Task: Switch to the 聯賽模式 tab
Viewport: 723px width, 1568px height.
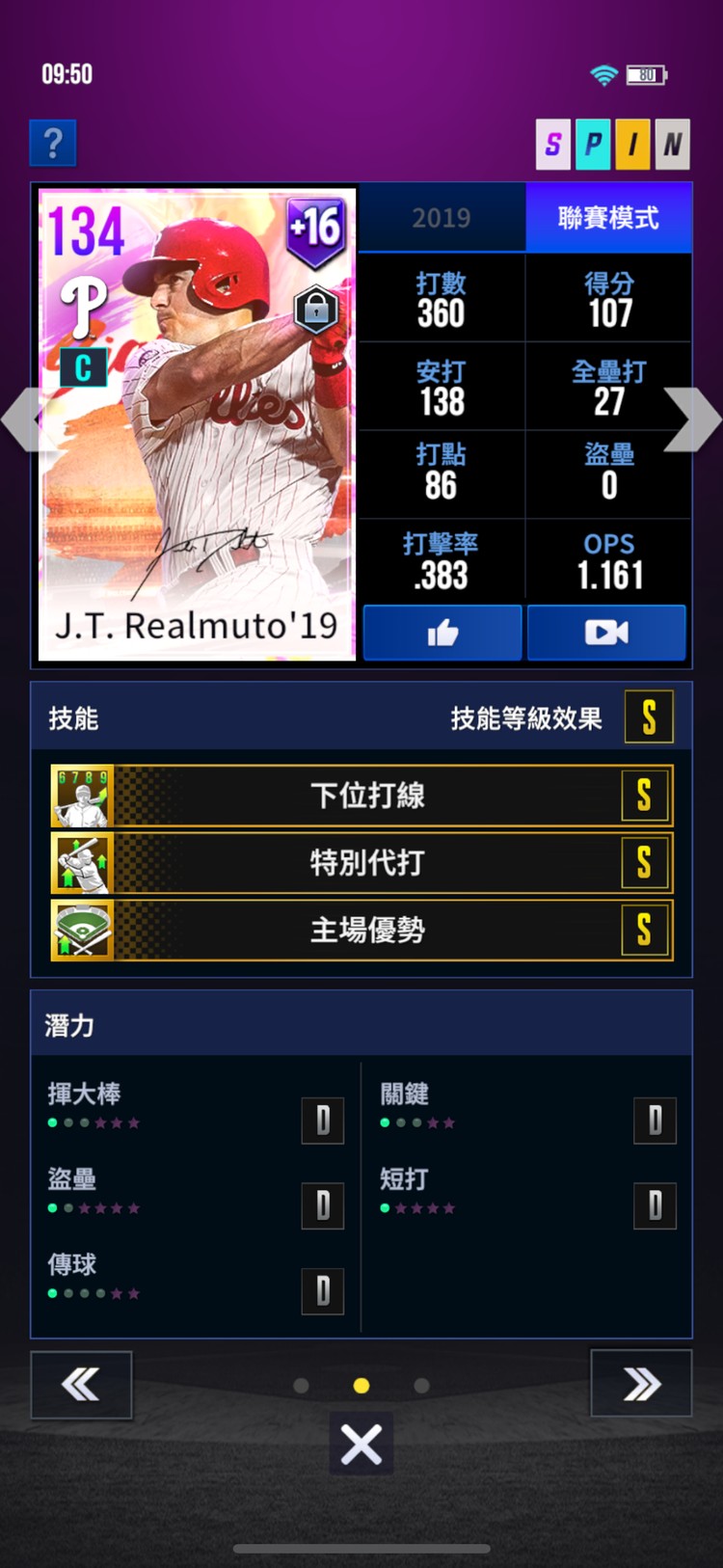Action: 608,218
